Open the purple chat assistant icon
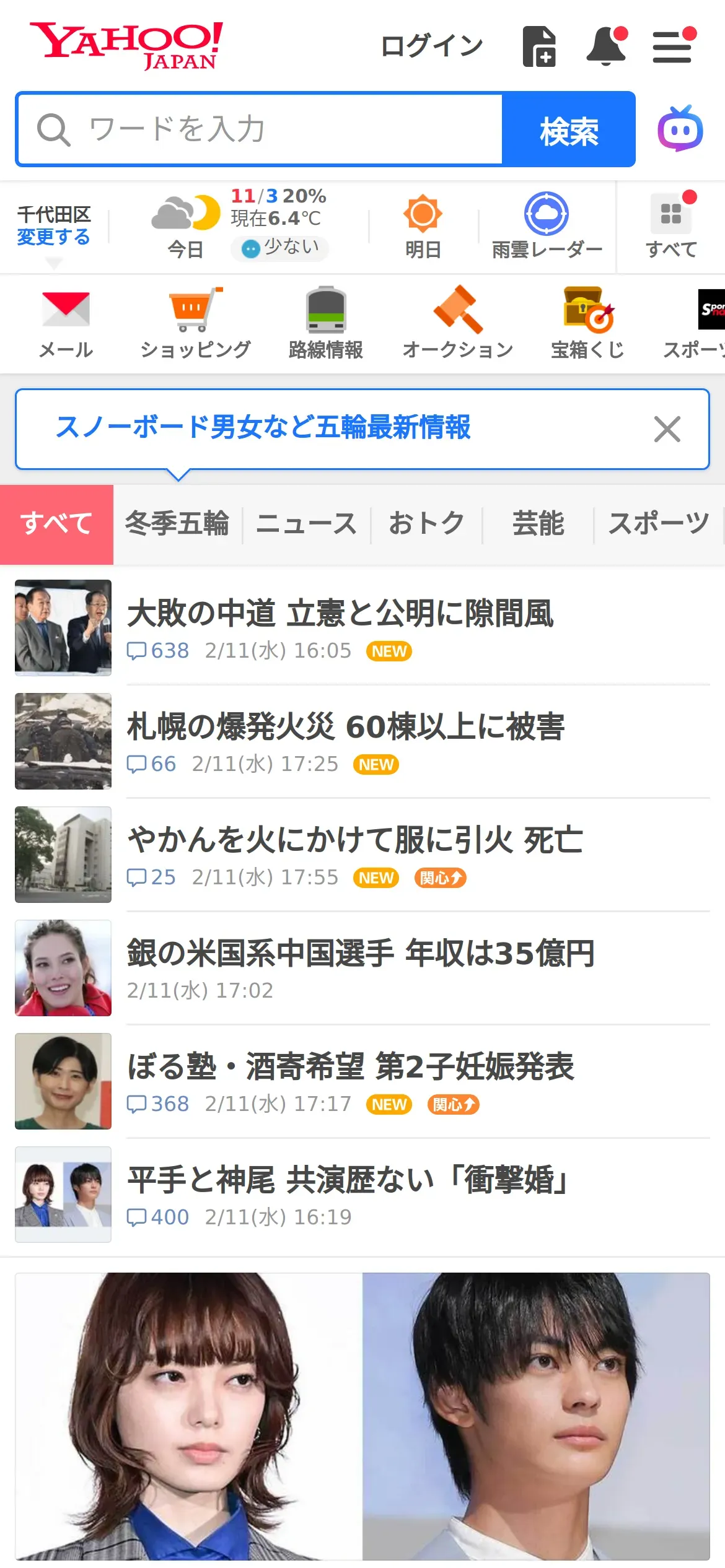 click(x=680, y=129)
